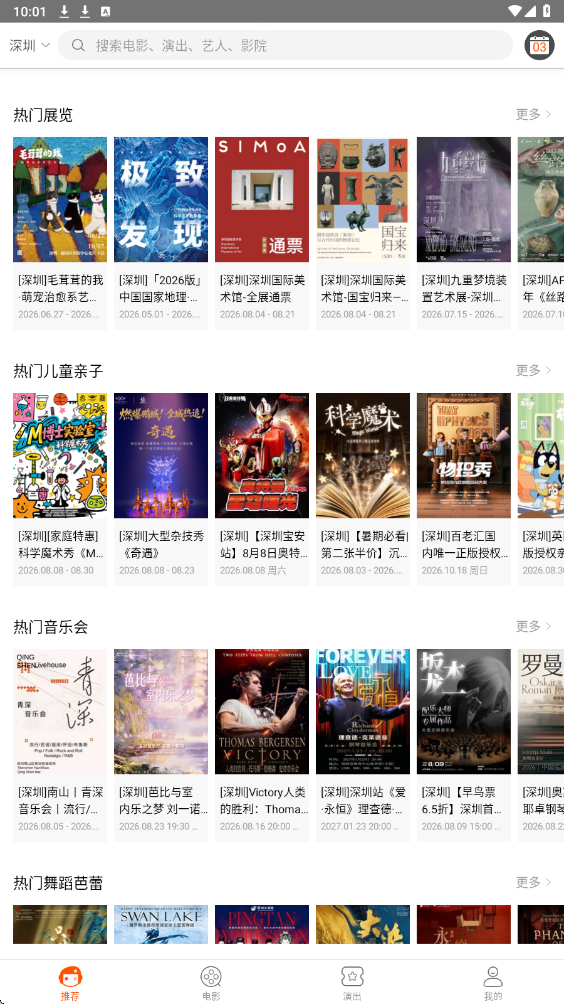Image resolution: width=564 pixels, height=1004 pixels.
Task: Open the 《爱·永恒》理查德 concert card
Action: [x=363, y=745]
